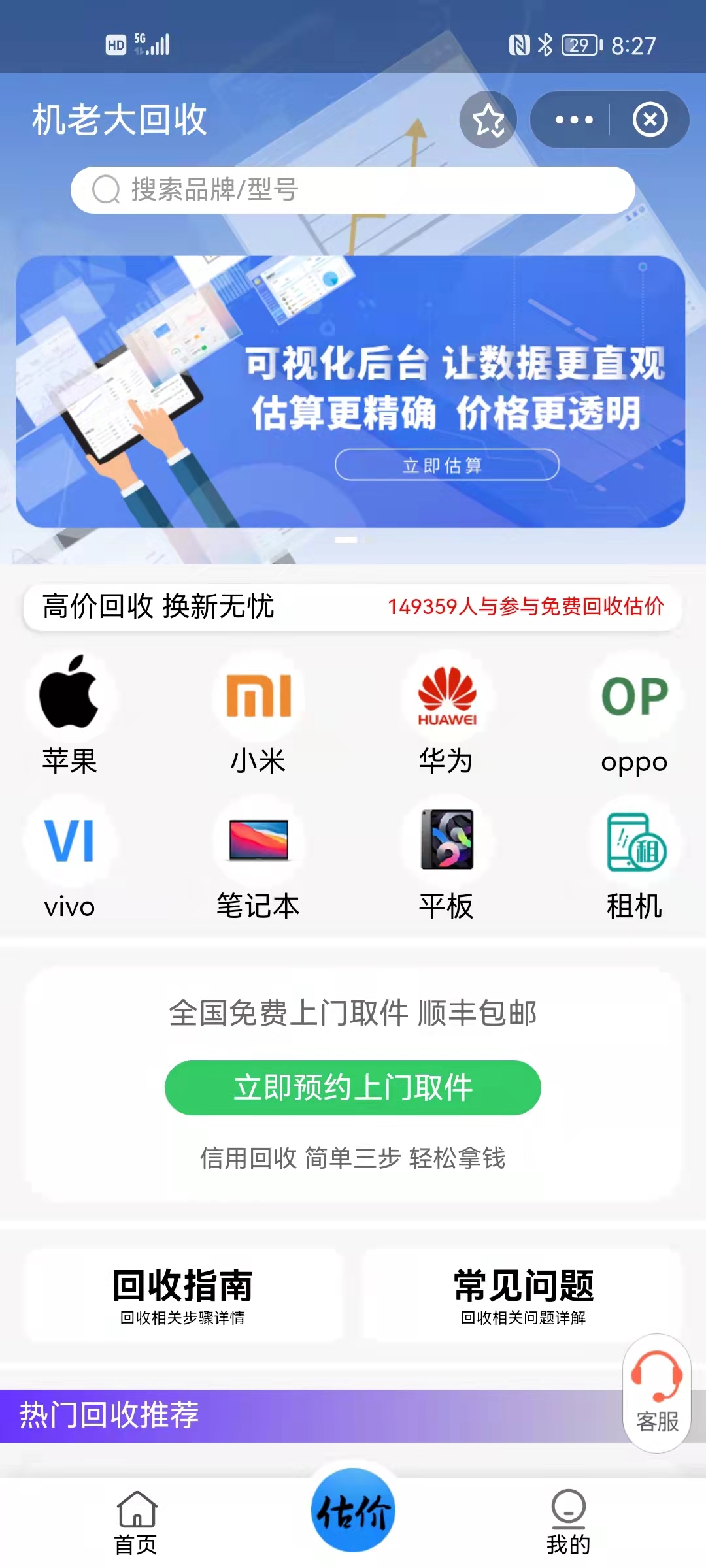Contact 客服 via floating button
Image resolution: width=706 pixels, height=1568 pixels.
click(x=656, y=1393)
